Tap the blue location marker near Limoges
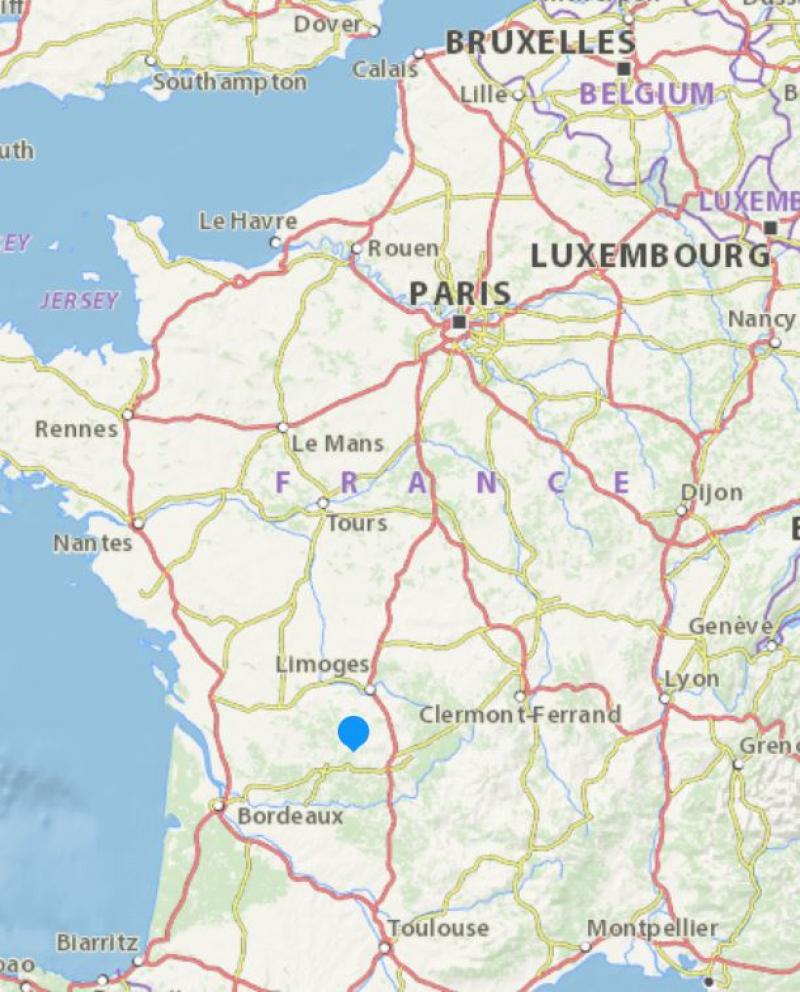800x992 pixels. pyautogui.click(x=353, y=732)
